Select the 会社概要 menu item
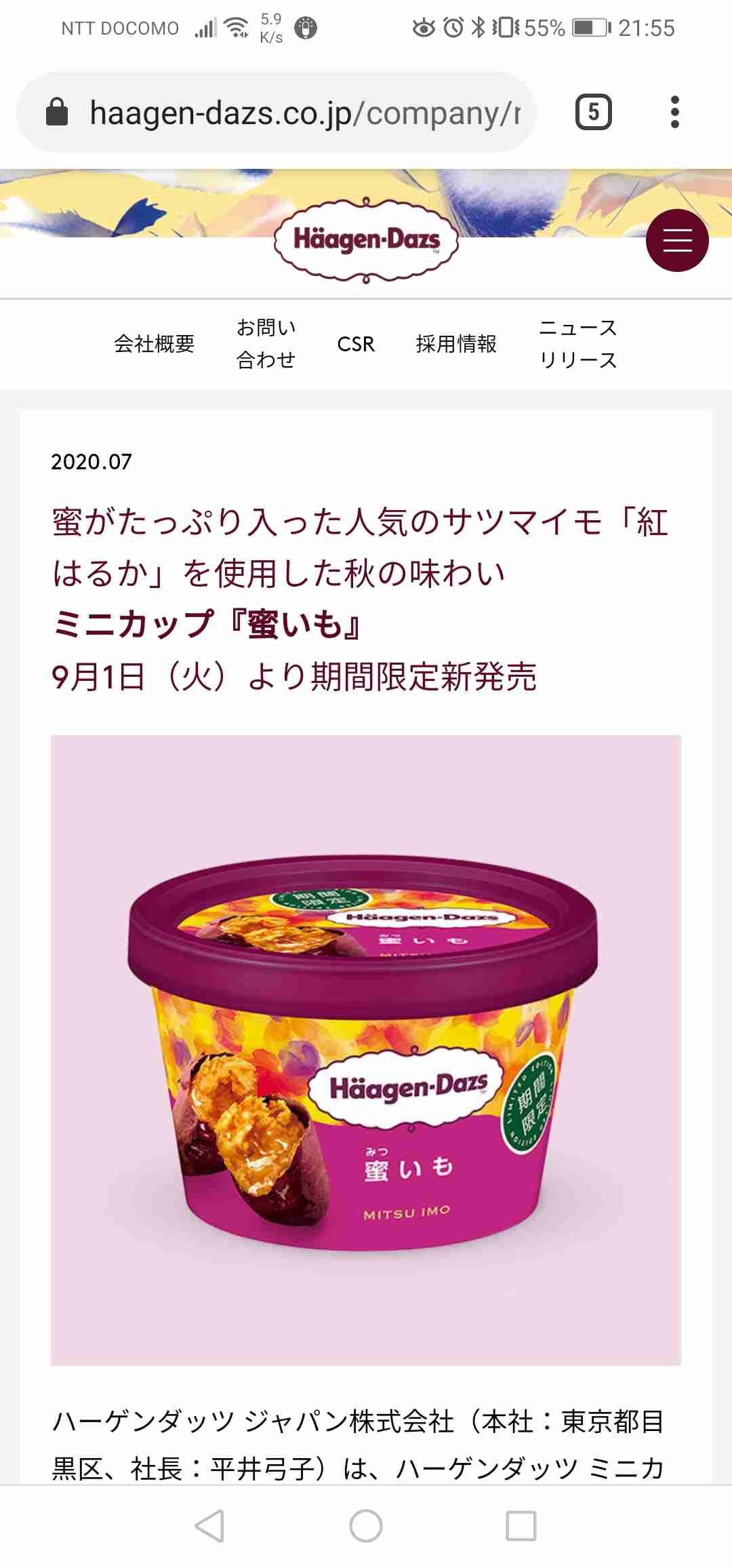Image resolution: width=732 pixels, height=1568 pixels. point(154,345)
